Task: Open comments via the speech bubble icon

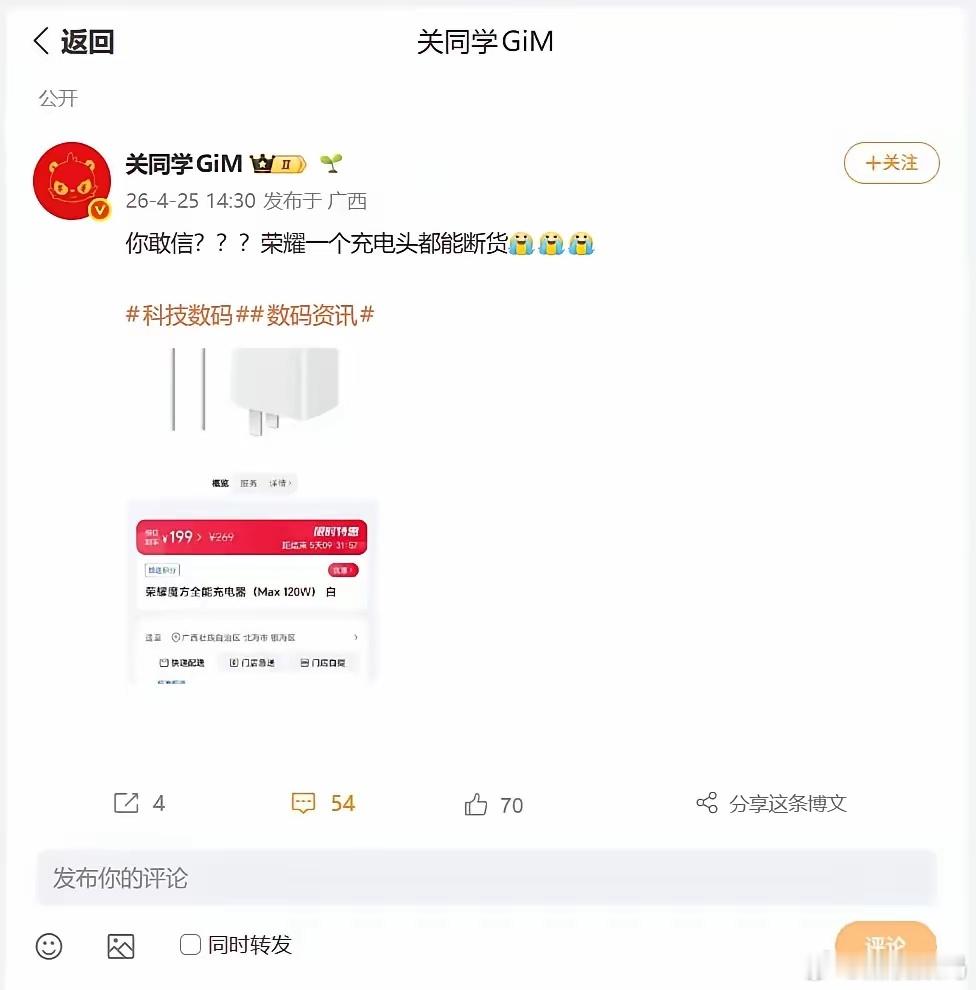Action: [303, 803]
